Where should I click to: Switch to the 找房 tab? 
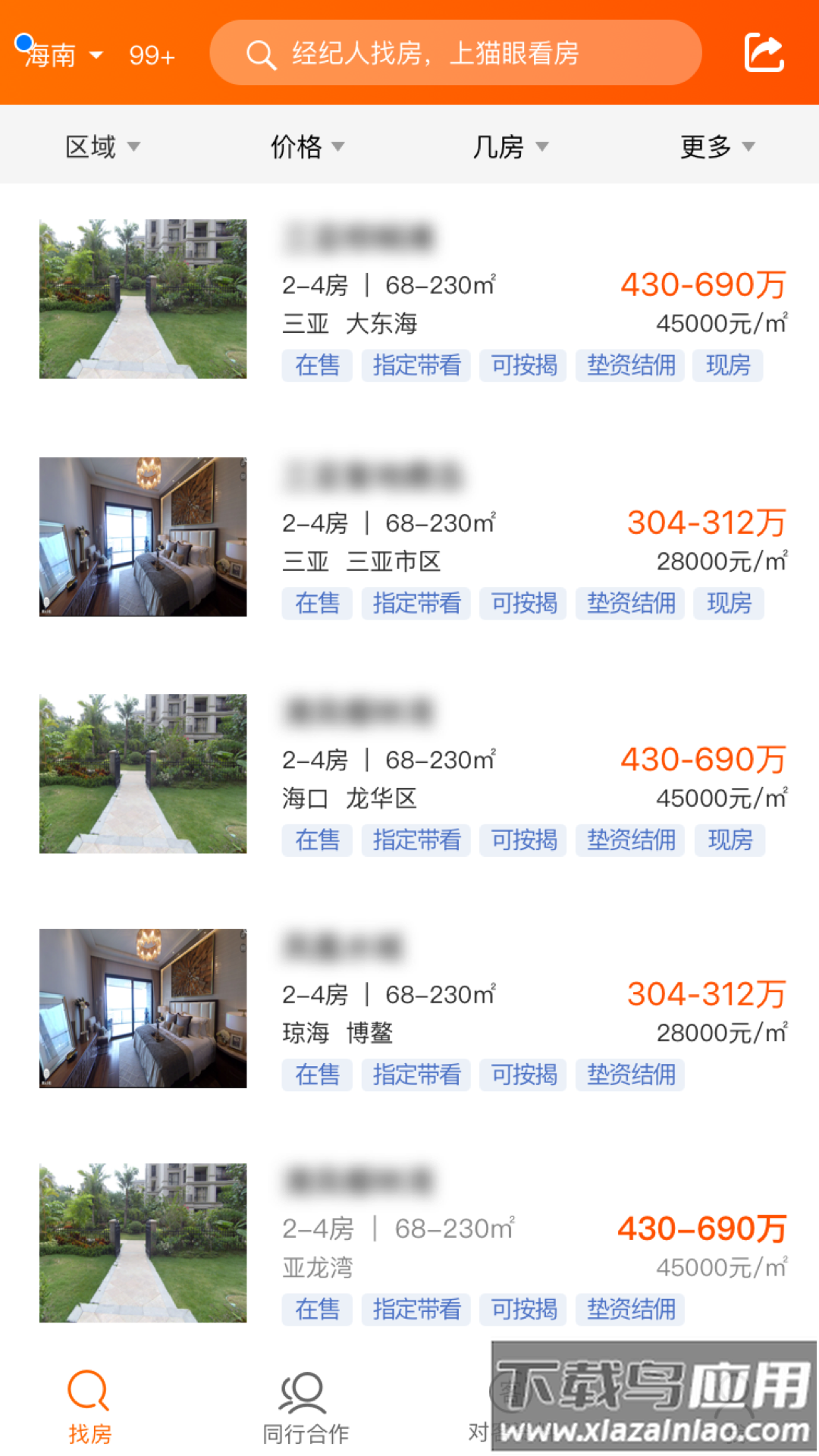[89, 1407]
